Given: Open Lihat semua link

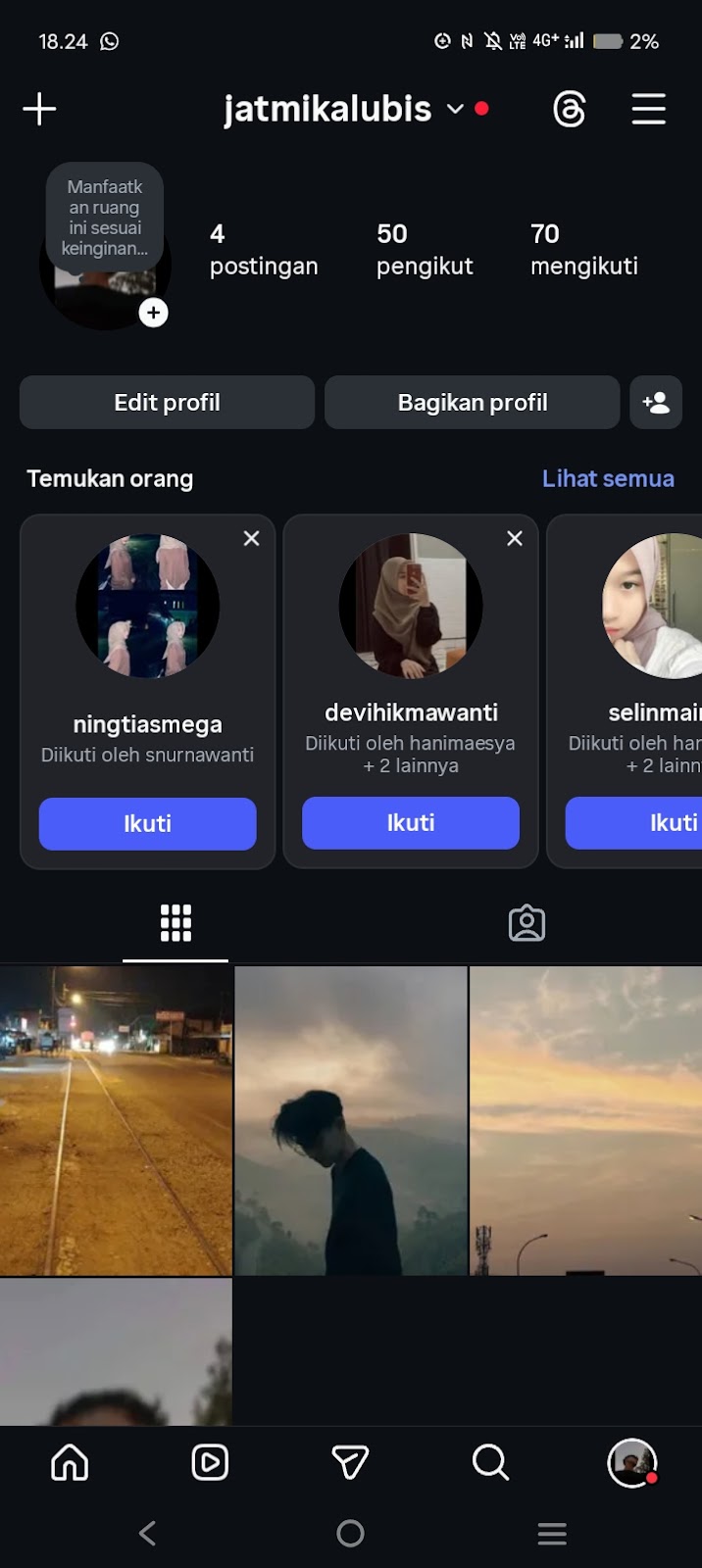Looking at the screenshot, I should click(608, 478).
